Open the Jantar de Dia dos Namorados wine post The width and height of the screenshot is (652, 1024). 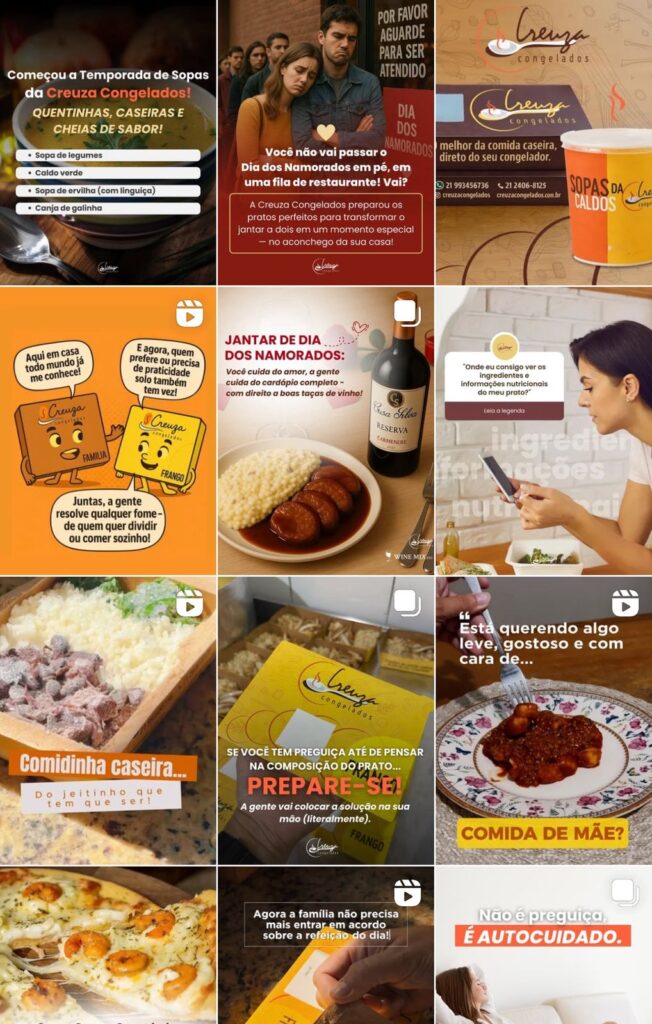click(x=325, y=430)
